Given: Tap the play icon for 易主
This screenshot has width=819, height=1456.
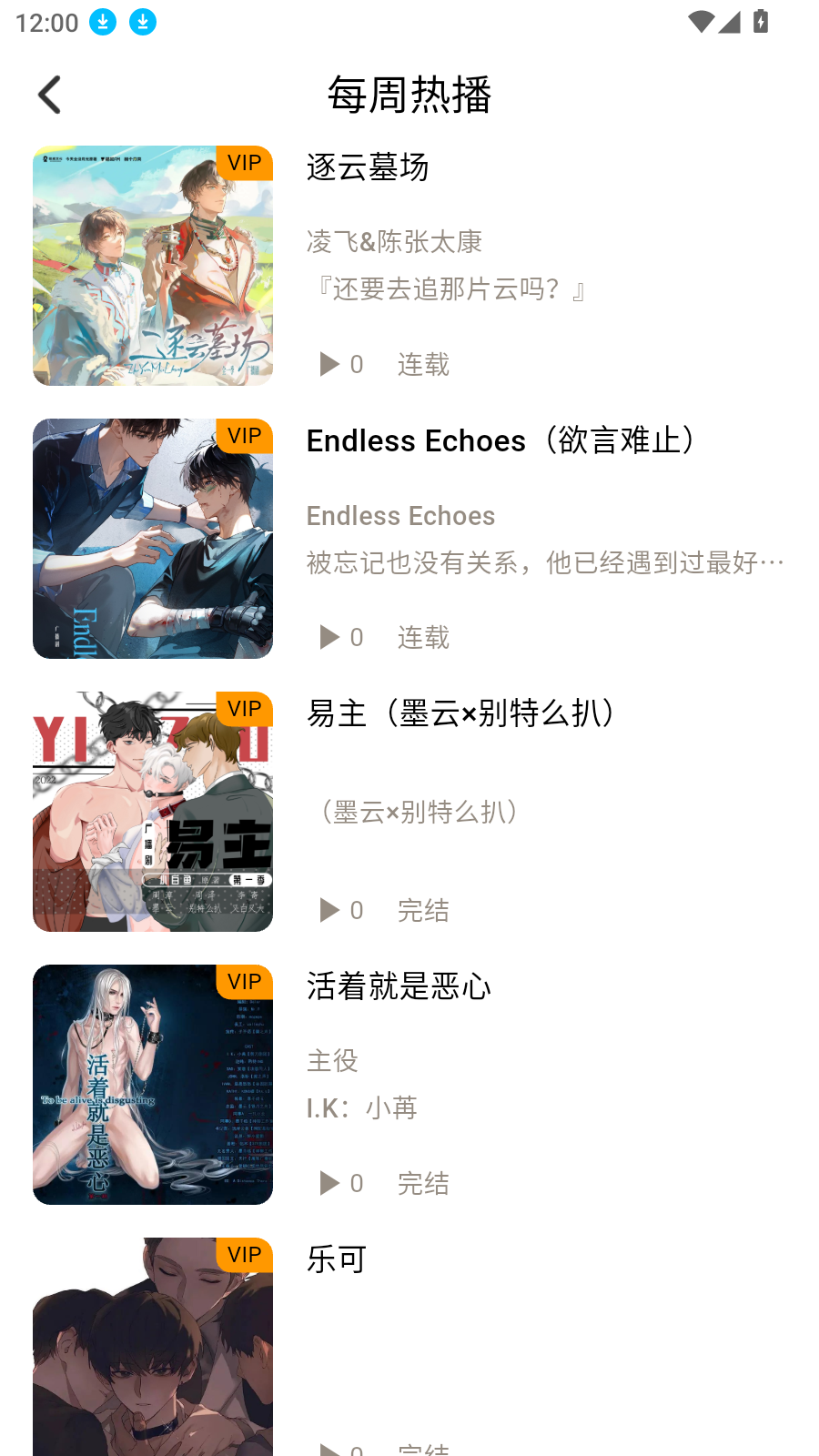Looking at the screenshot, I should (x=328, y=910).
